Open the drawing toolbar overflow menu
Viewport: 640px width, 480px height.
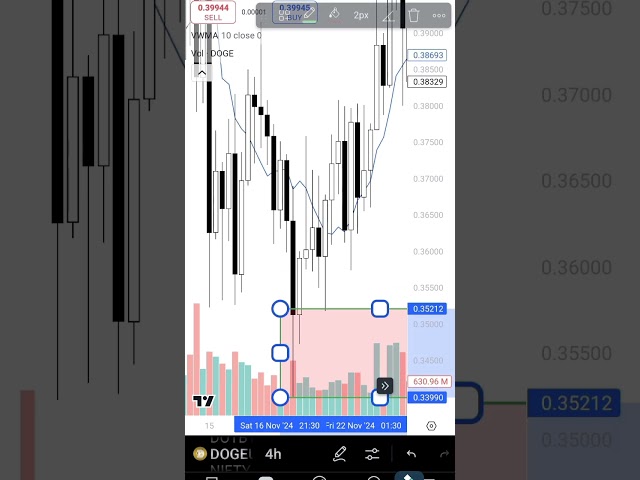439,15
